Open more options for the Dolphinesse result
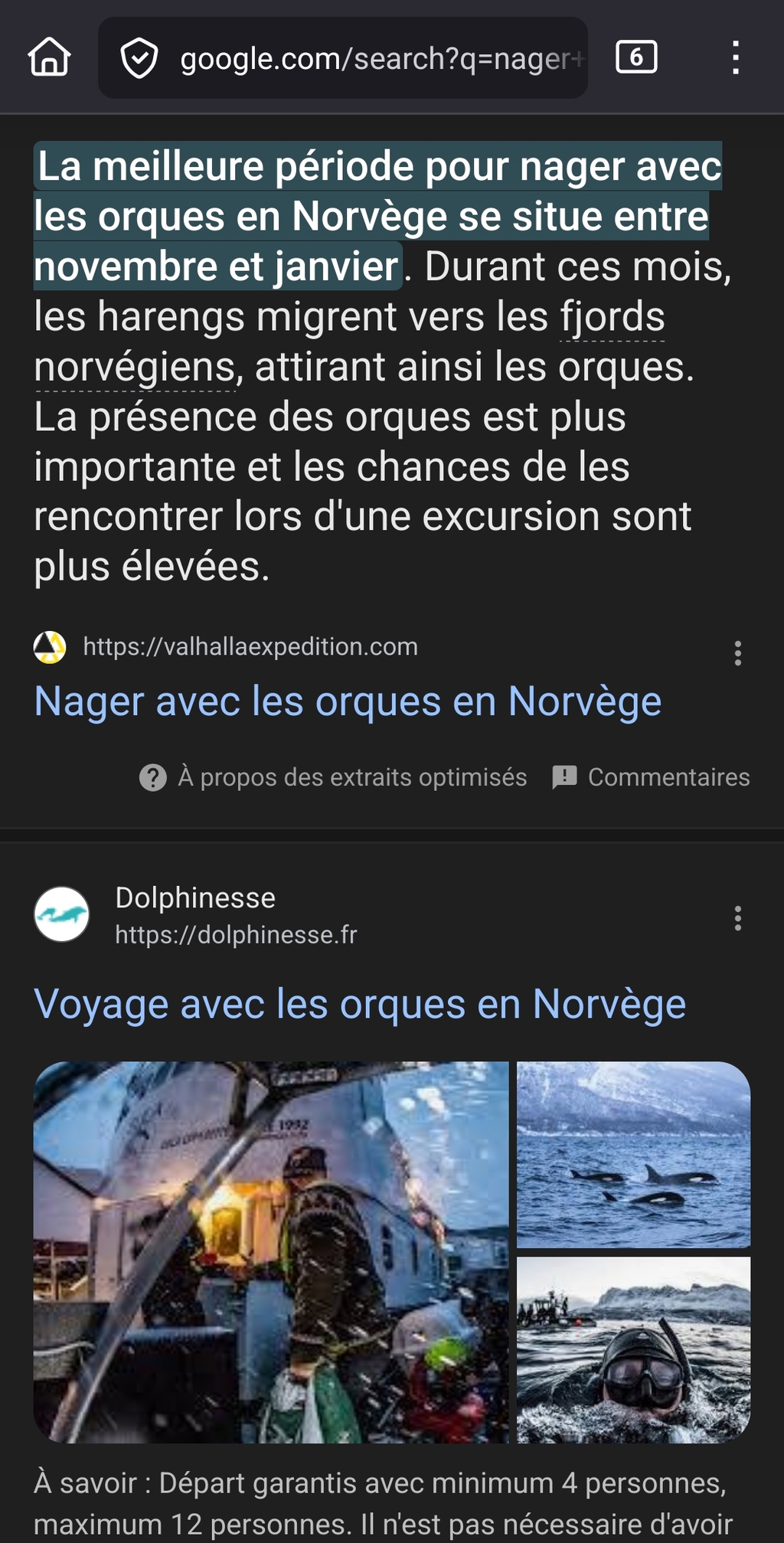This screenshot has width=784, height=1543. pyautogui.click(x=737, y=918)
